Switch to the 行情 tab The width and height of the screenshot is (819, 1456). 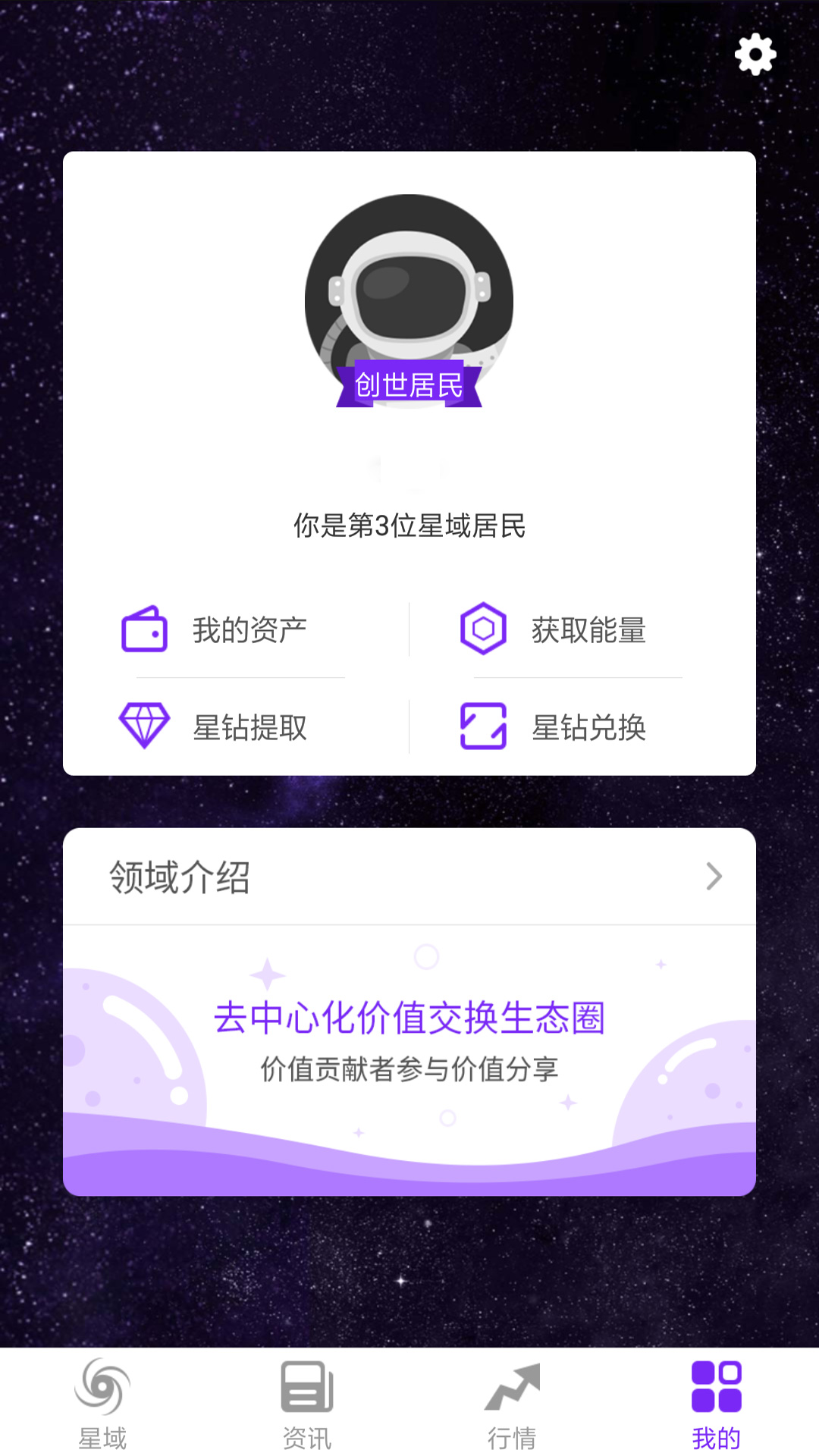[512, 1403]
